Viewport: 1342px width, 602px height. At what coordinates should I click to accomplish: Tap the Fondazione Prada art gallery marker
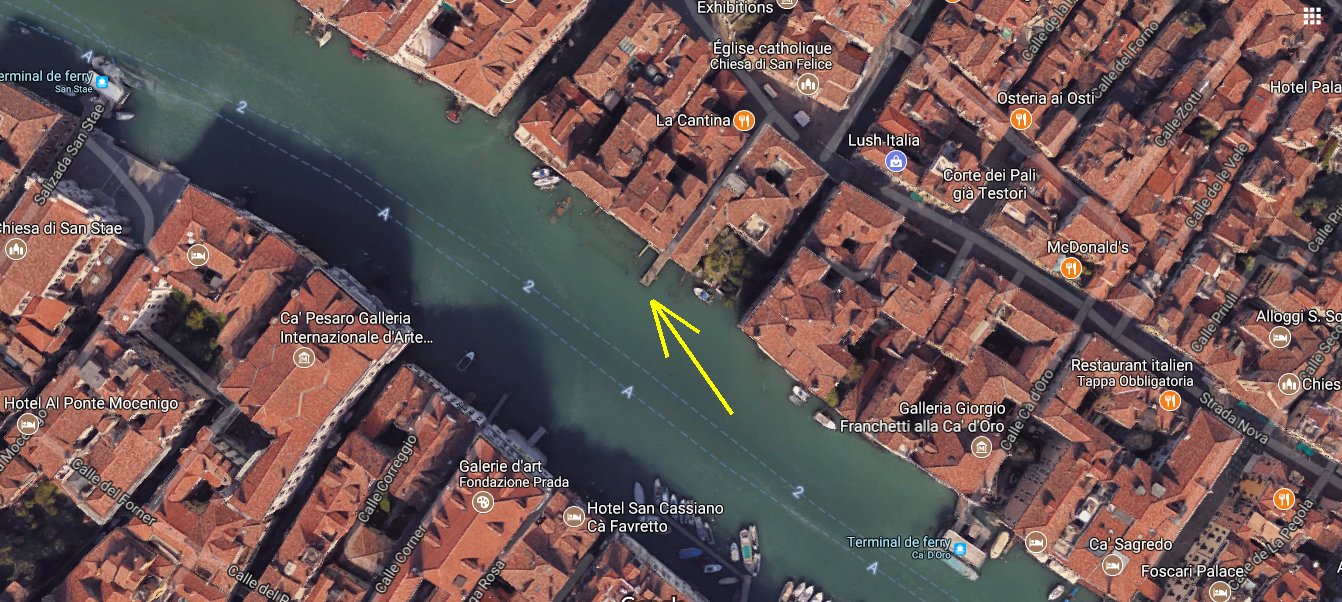(x=484, y=501)
